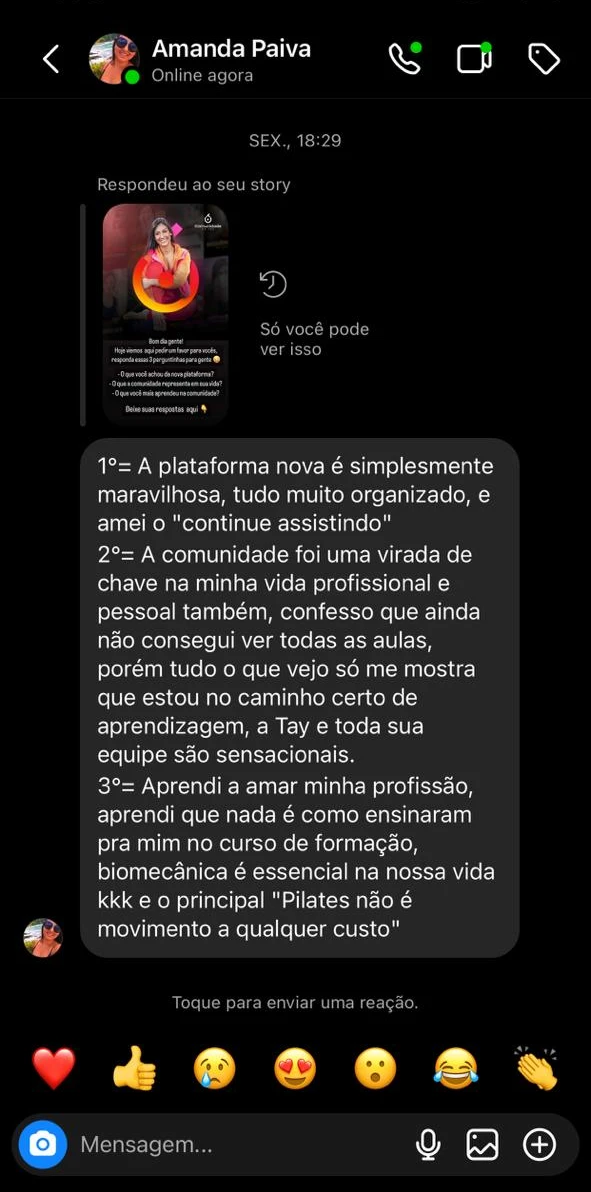Open the plus menu for more options

(539, 1144)
